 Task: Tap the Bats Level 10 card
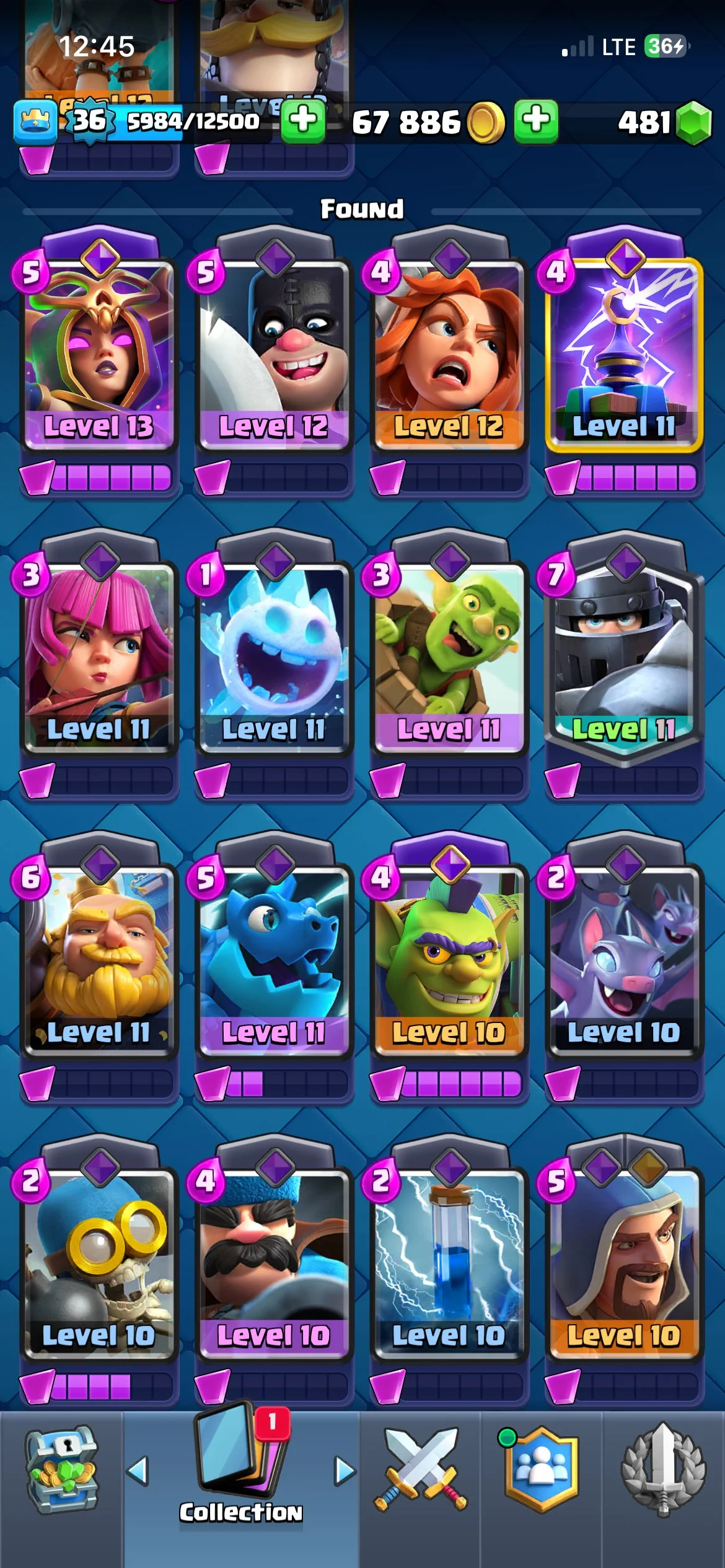[x=624, y=960]
